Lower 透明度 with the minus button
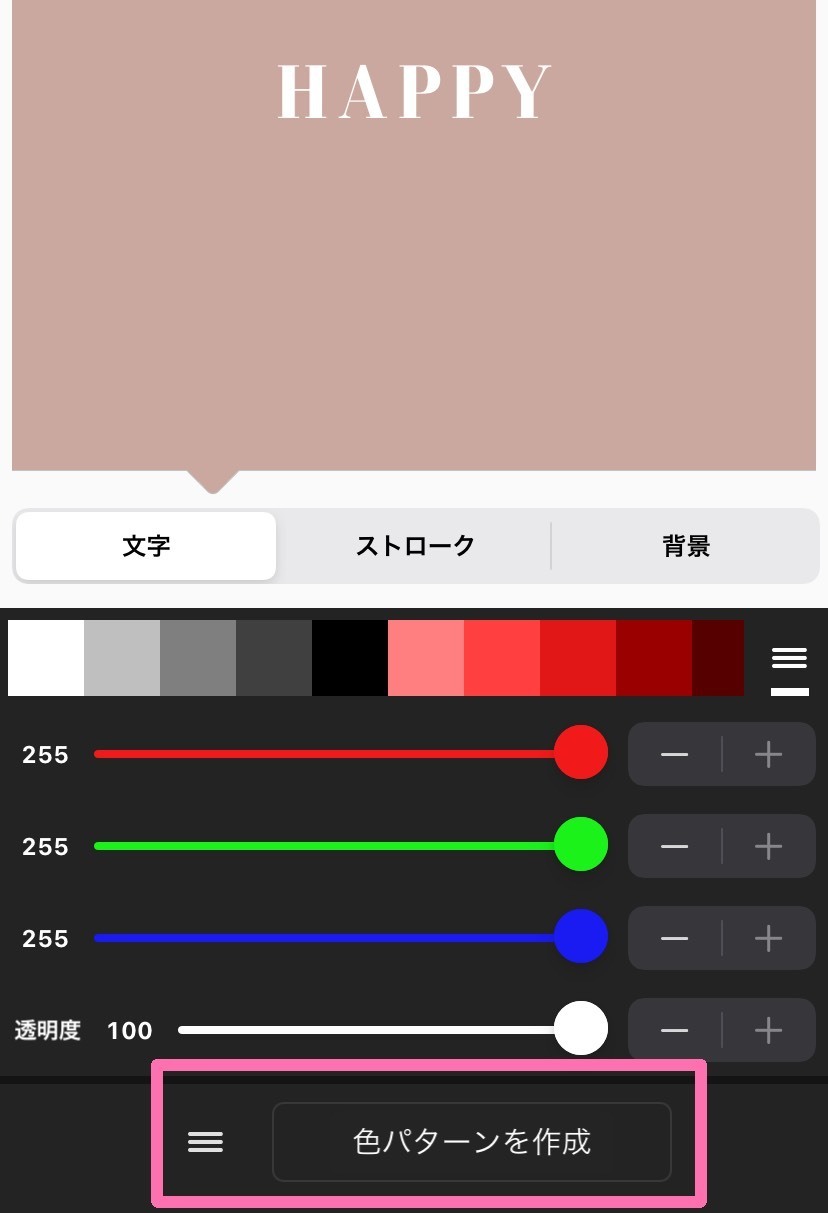 tap(675, 1030)
